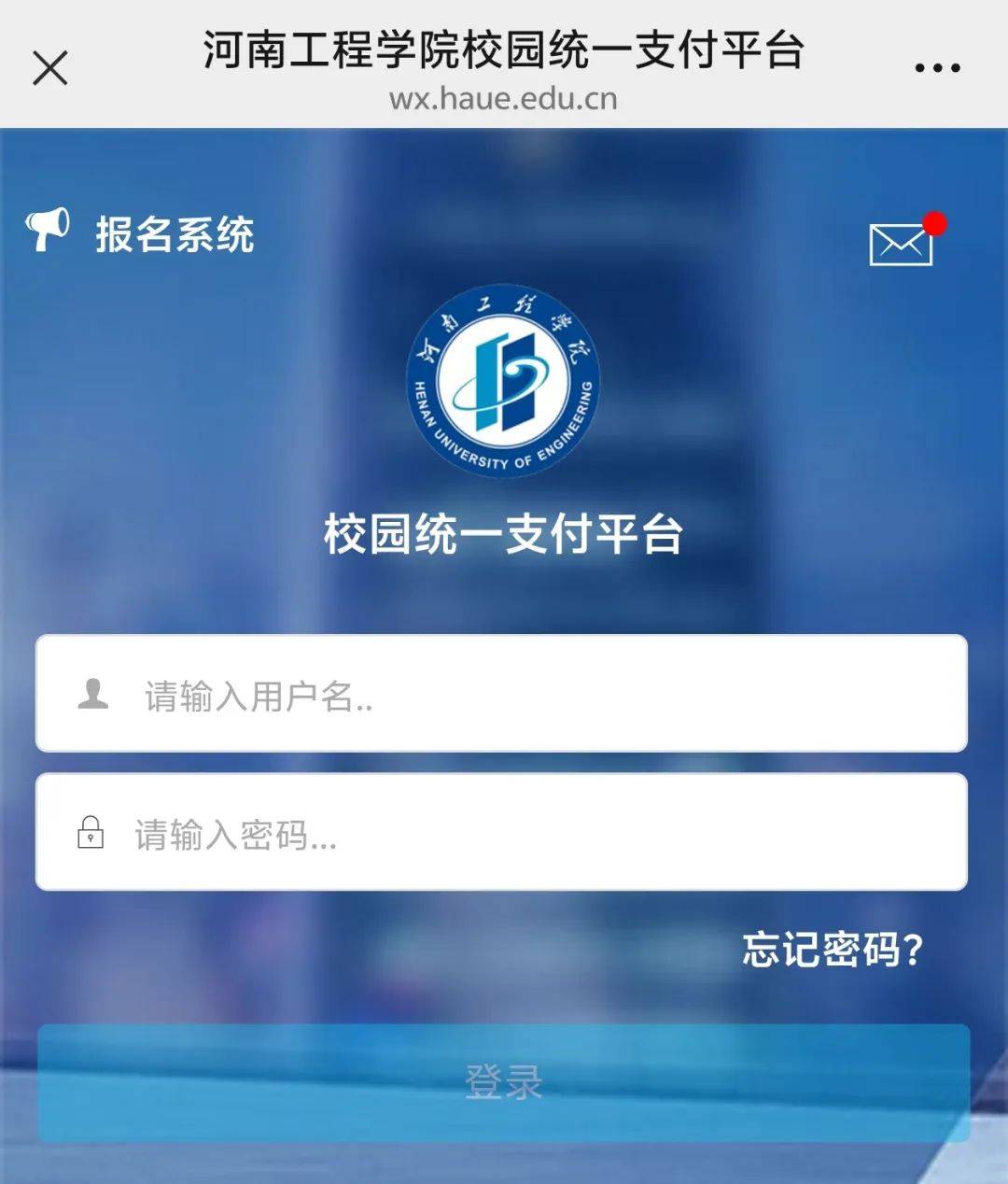
Task: Focus the 请输入密码 password field
Action: (x=501, y=832)
